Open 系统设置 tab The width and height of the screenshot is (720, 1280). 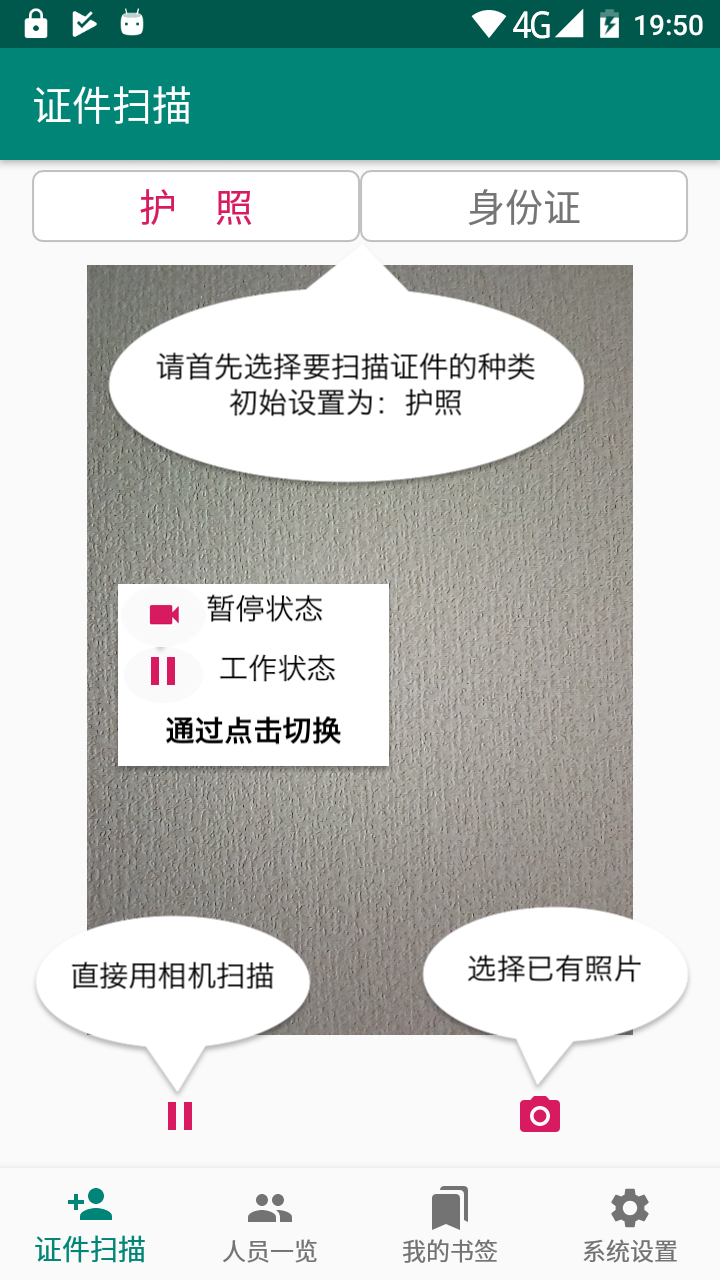click(629, 1225)
